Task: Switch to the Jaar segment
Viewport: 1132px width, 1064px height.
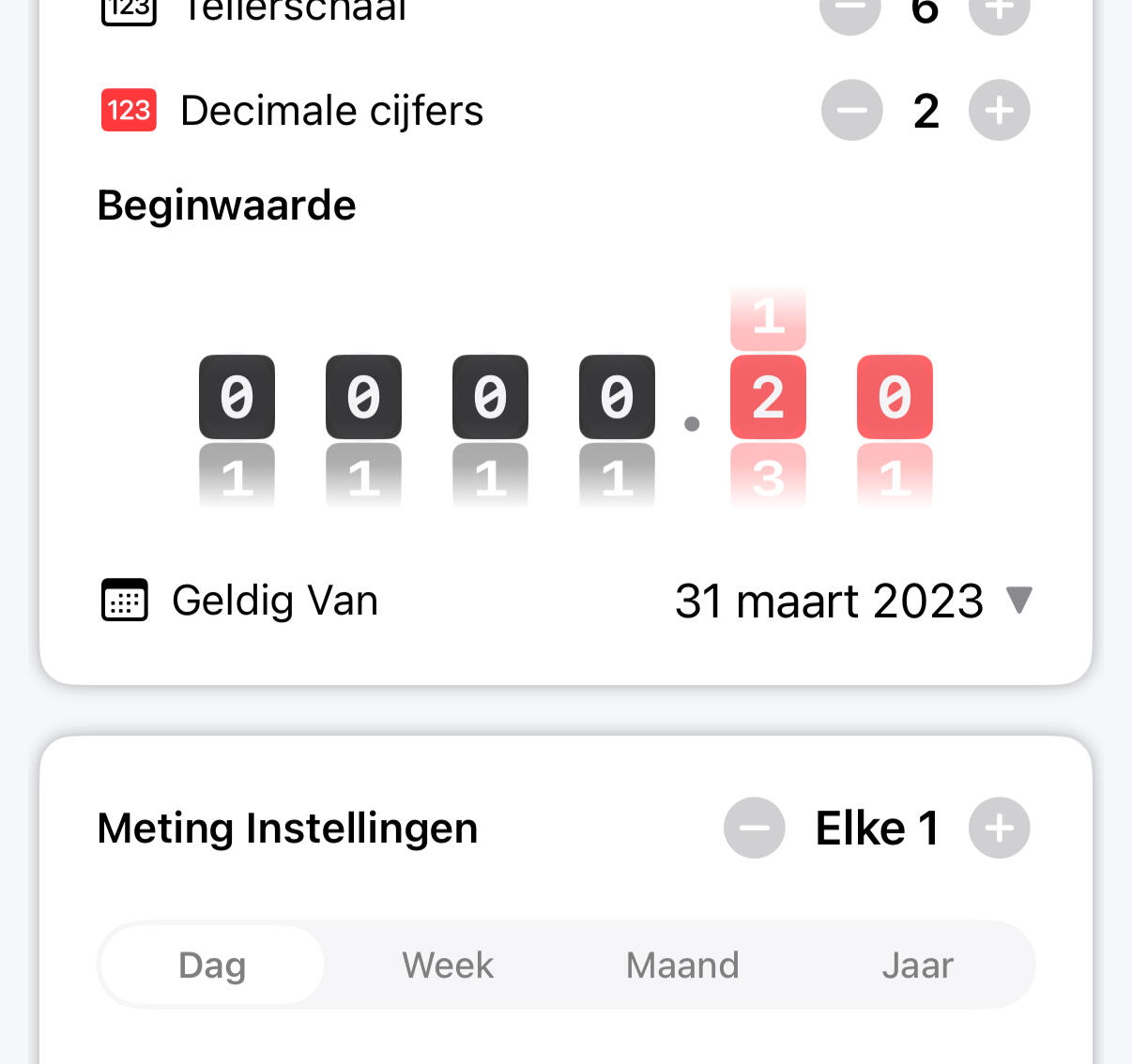Action: pyautogui.click(x=917, y=965)
